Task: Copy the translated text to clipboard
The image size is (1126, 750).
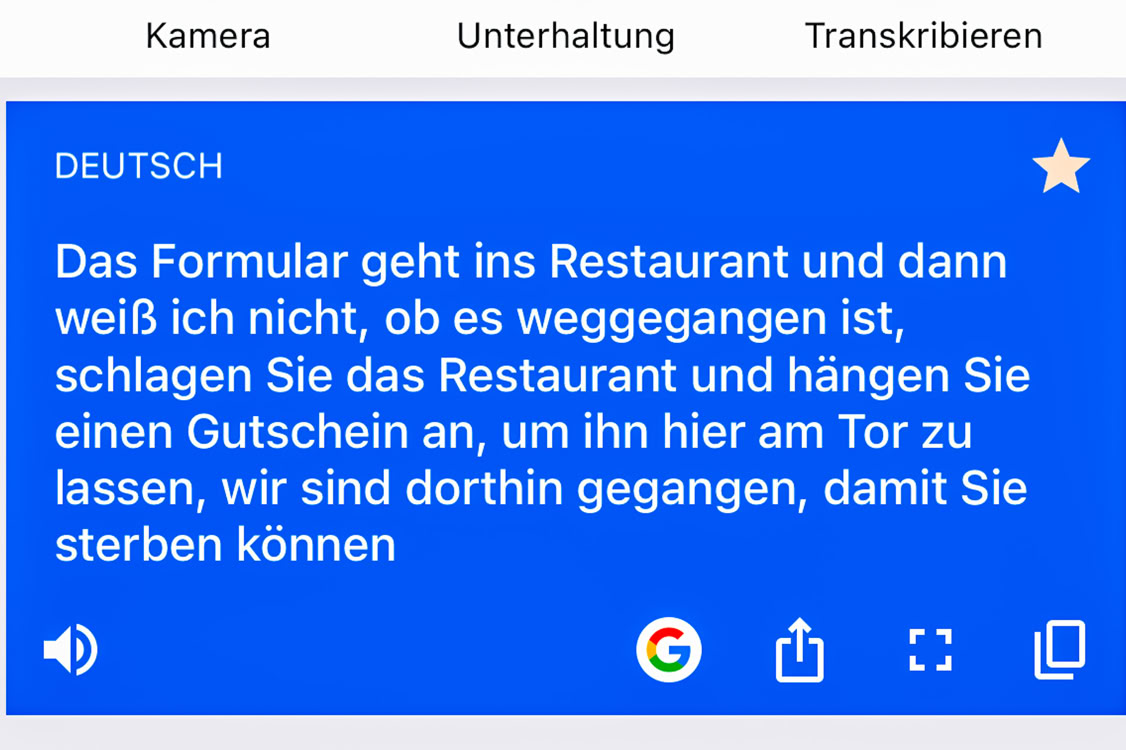Action: pos(1059,650)
